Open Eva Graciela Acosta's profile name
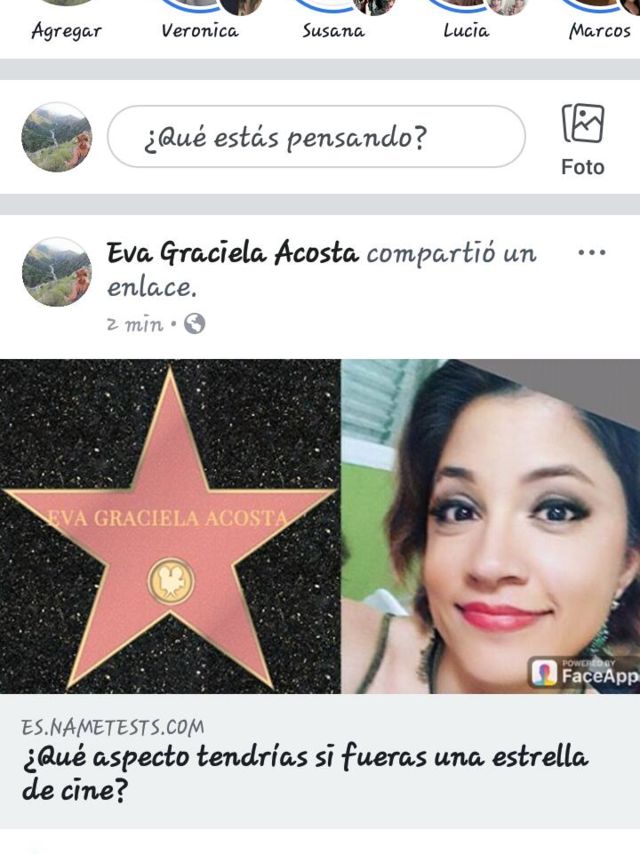 point(232,254)
